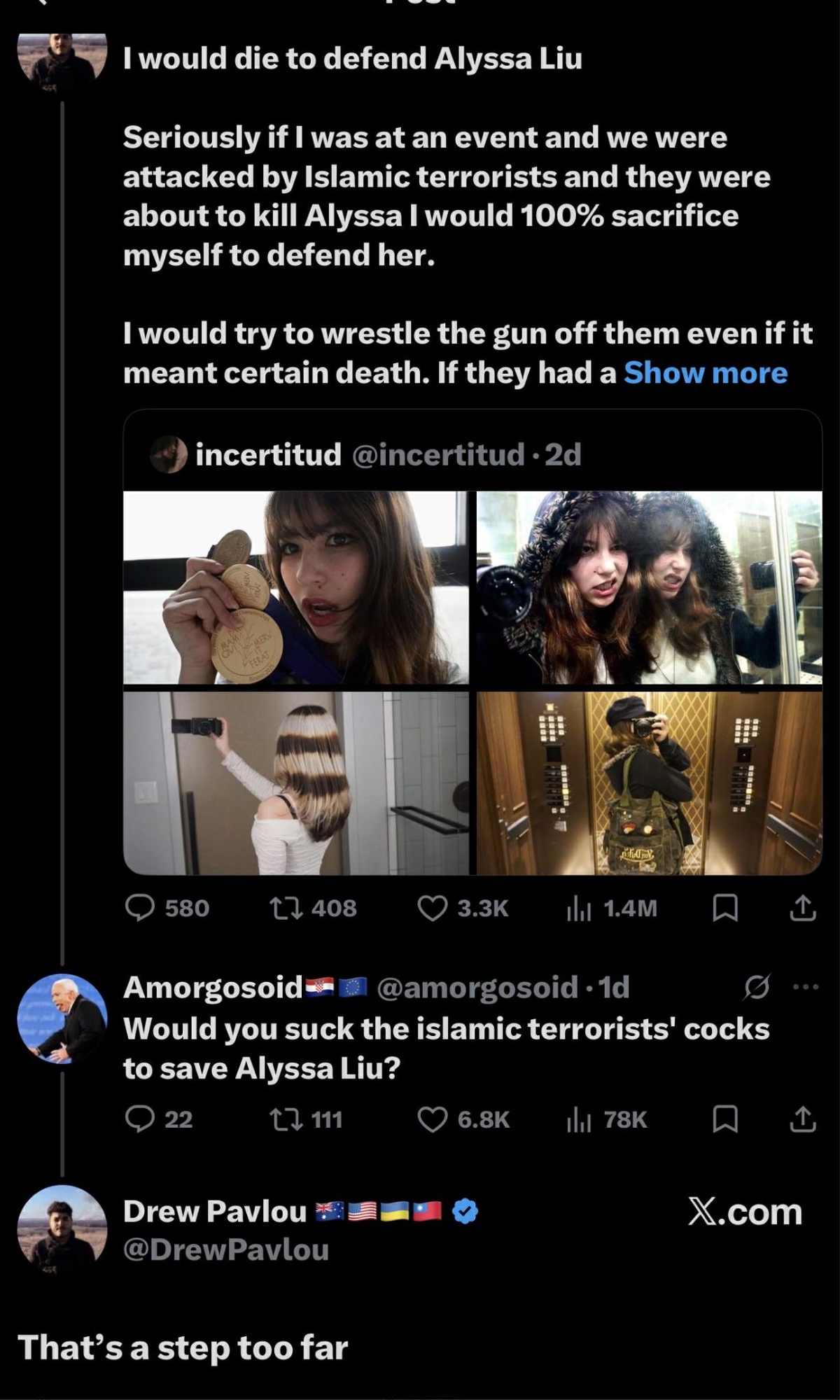Open Drew Pavlou's profile from his name

click(x=215, y=1211)
